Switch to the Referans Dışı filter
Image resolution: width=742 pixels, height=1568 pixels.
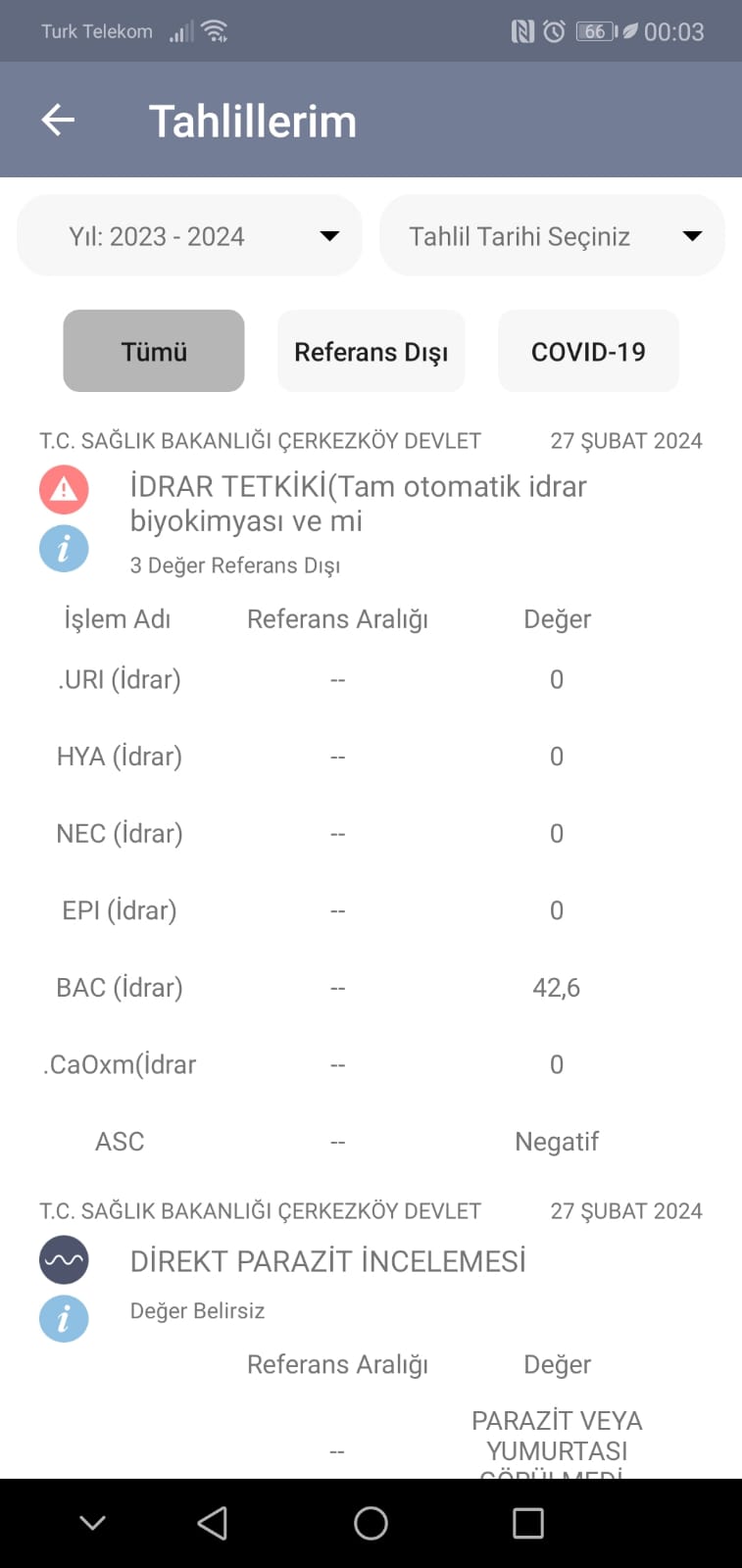371,351
